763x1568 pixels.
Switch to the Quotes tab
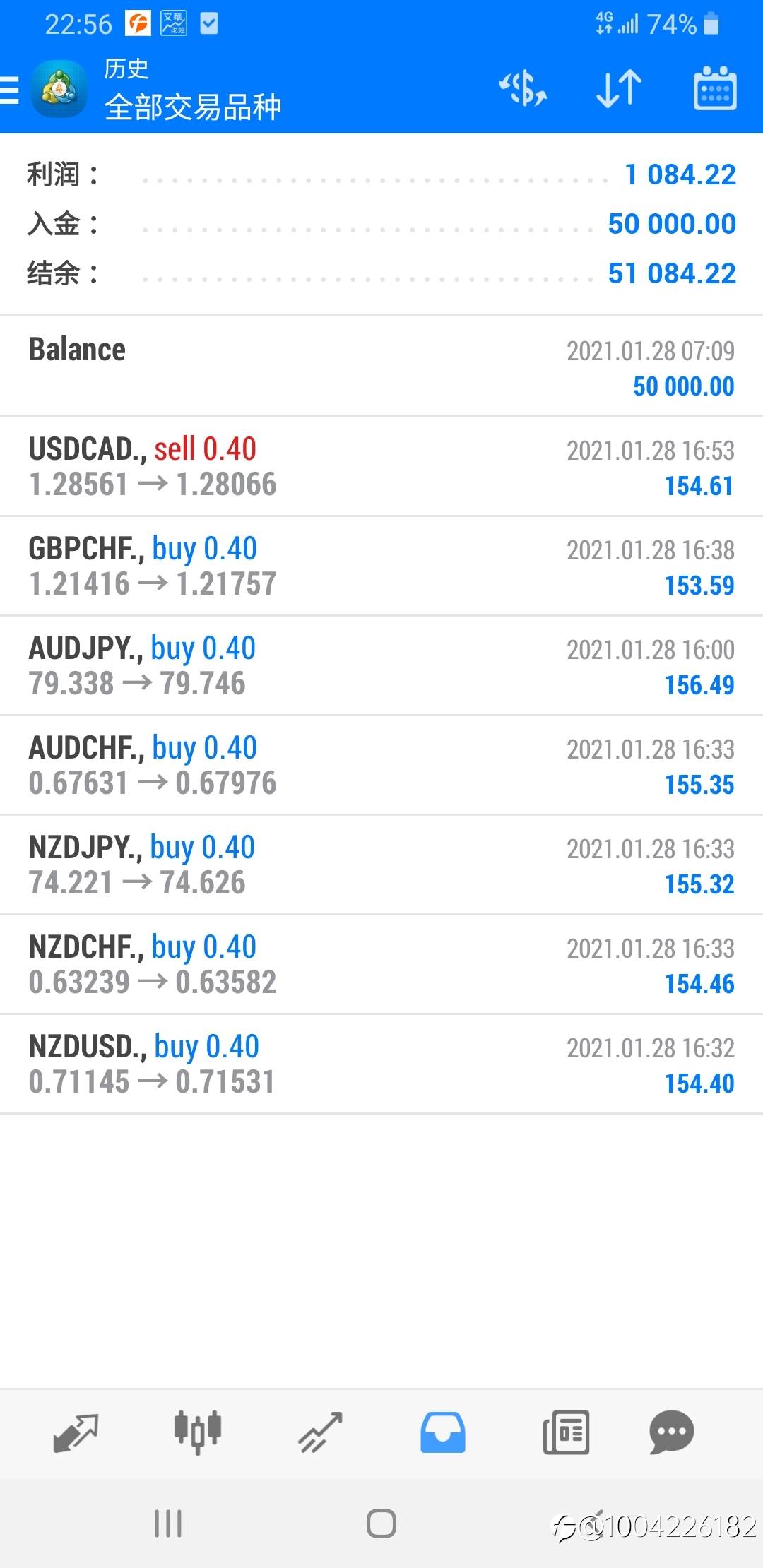[76, 1432]
